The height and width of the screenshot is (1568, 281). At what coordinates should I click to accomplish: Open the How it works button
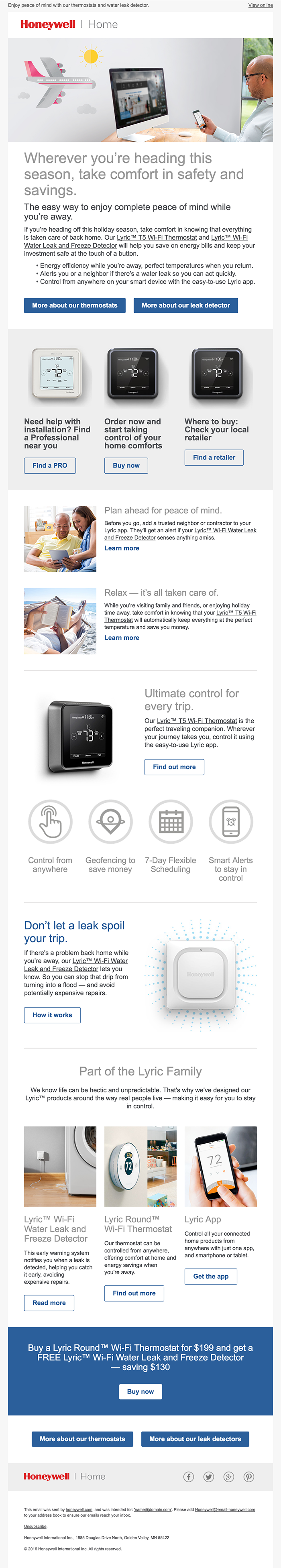tap(52, 1015)
